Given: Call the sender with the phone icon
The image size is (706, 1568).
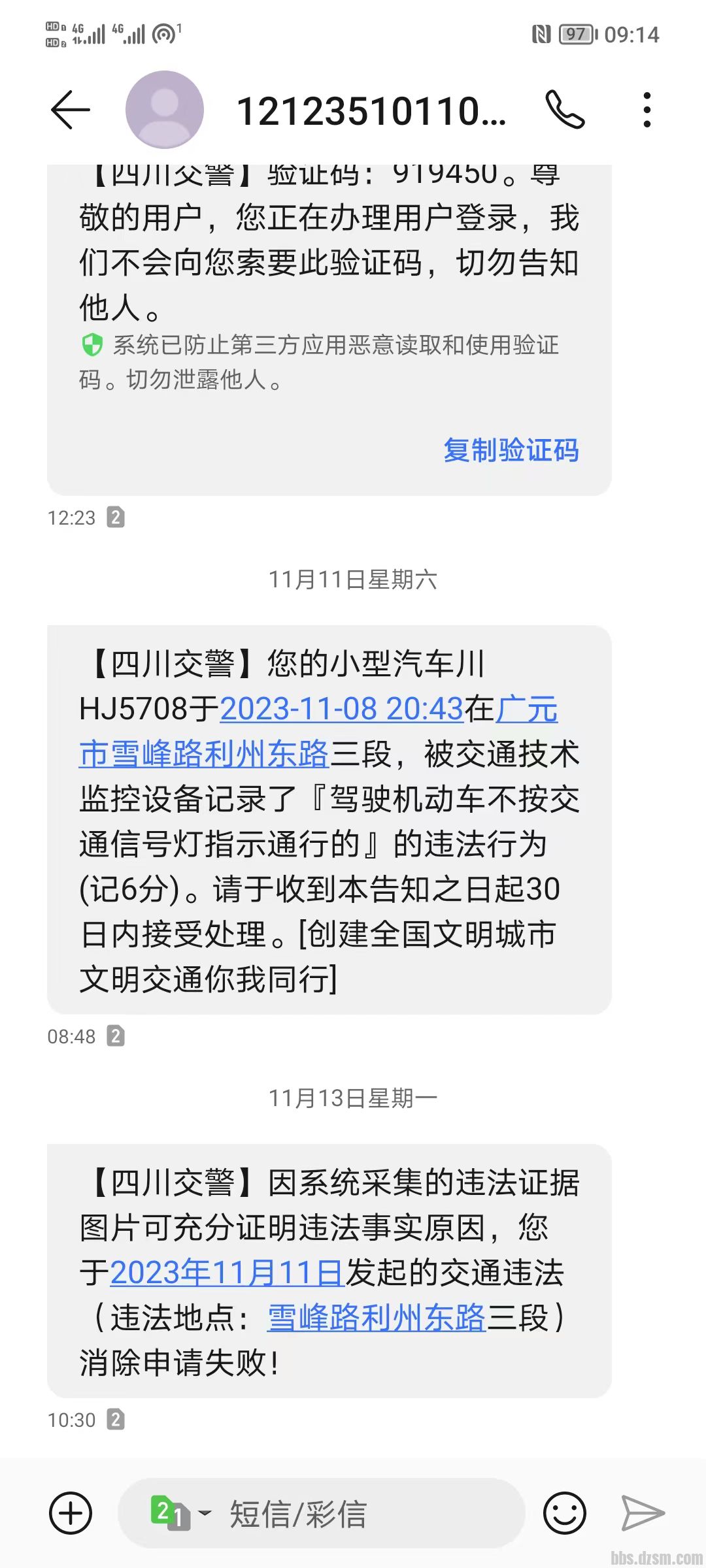Looking at the screenshot, I should point(565,110).
